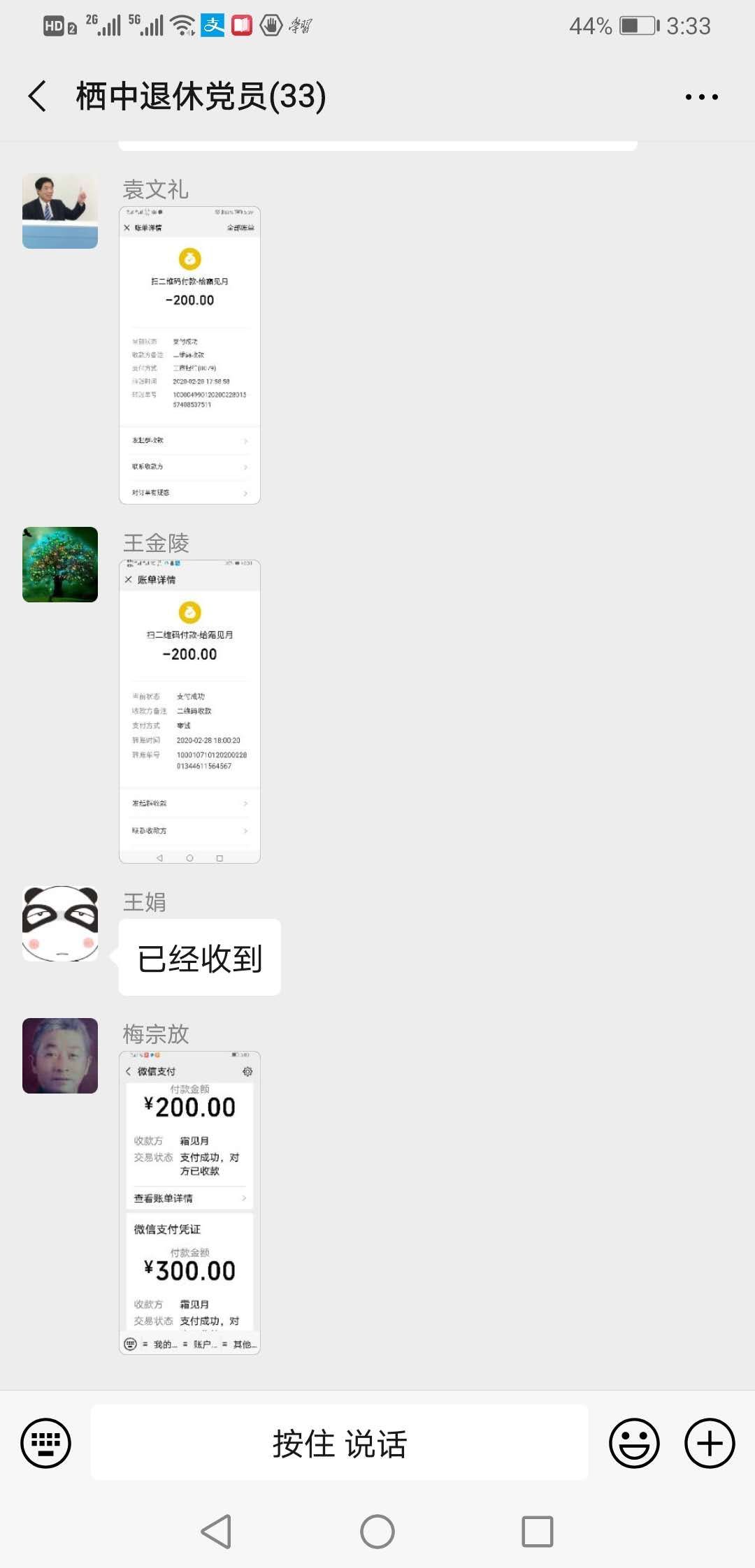Open 梅宗放's payment screenshot image

[189, 1203]
